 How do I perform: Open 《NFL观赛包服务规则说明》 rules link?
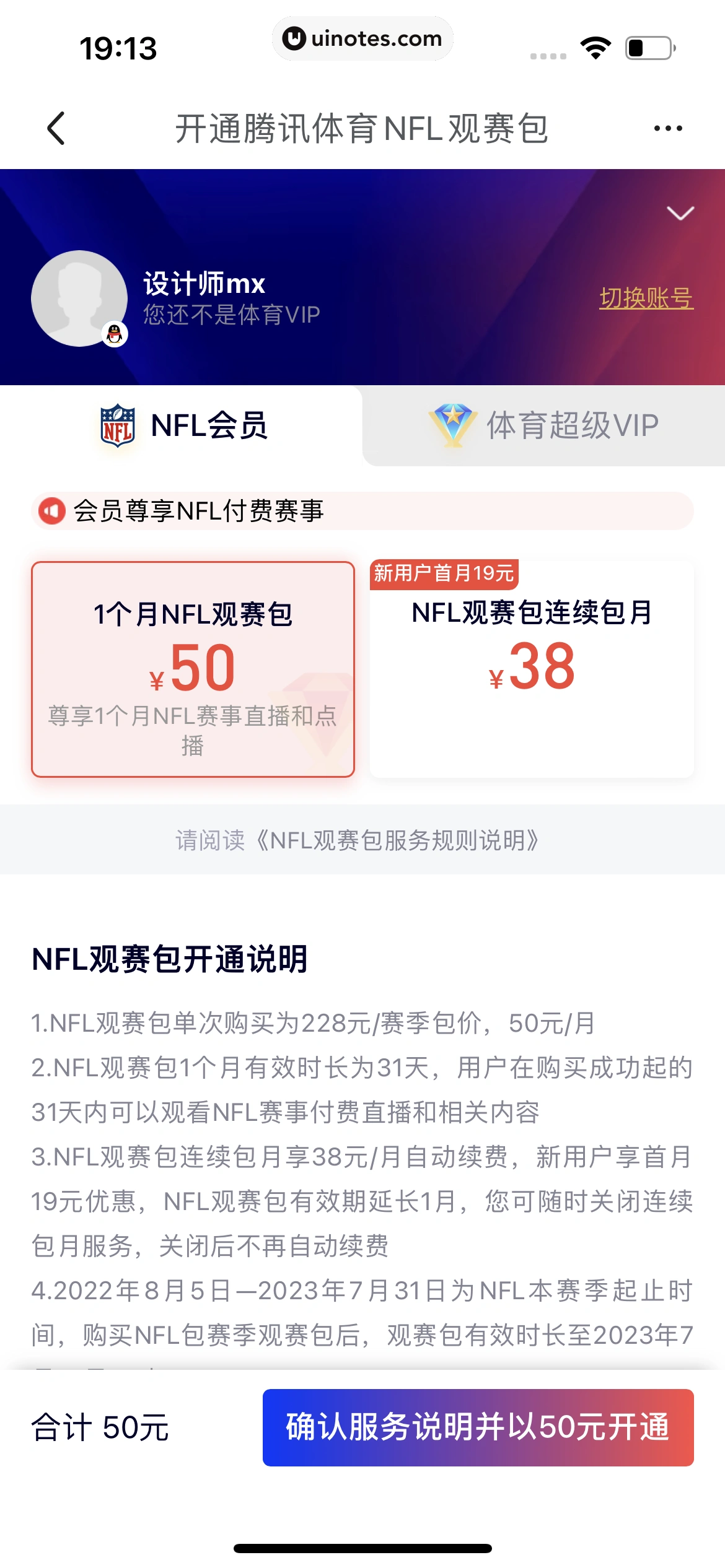click(x=397, y=840)
